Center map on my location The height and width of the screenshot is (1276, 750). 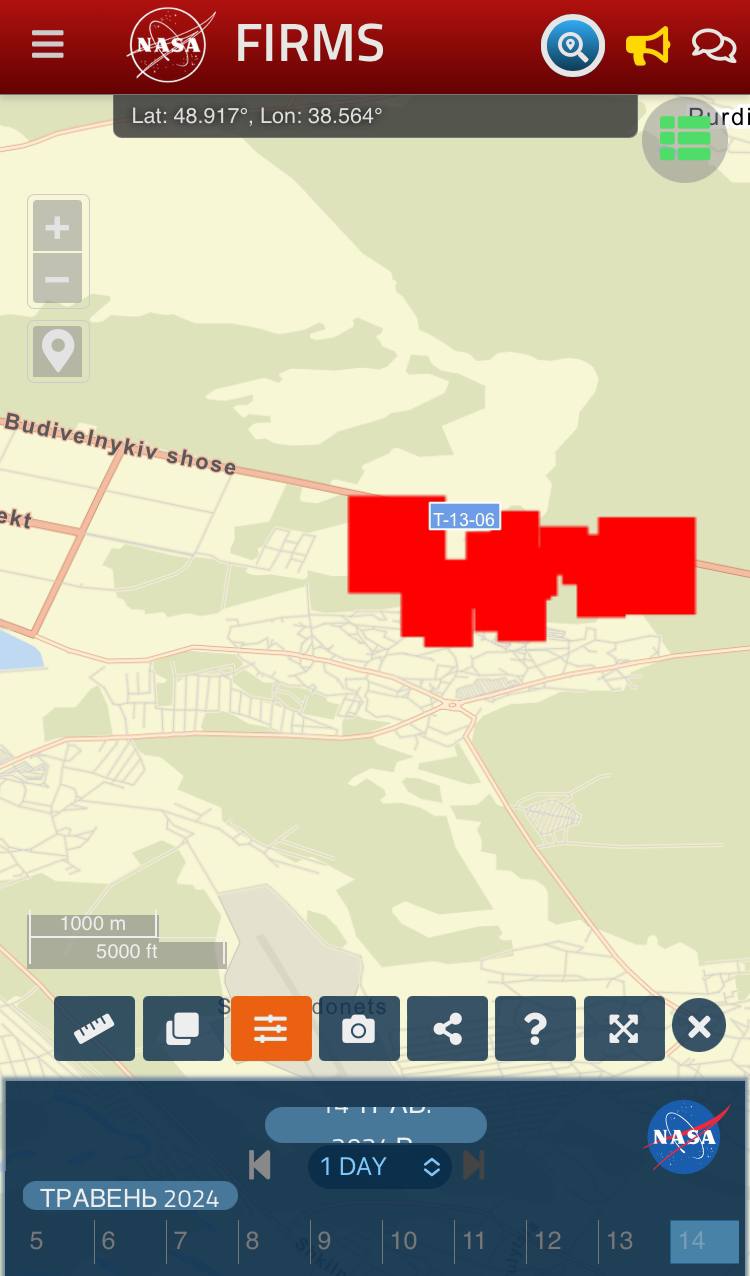(x=57, y=351)
